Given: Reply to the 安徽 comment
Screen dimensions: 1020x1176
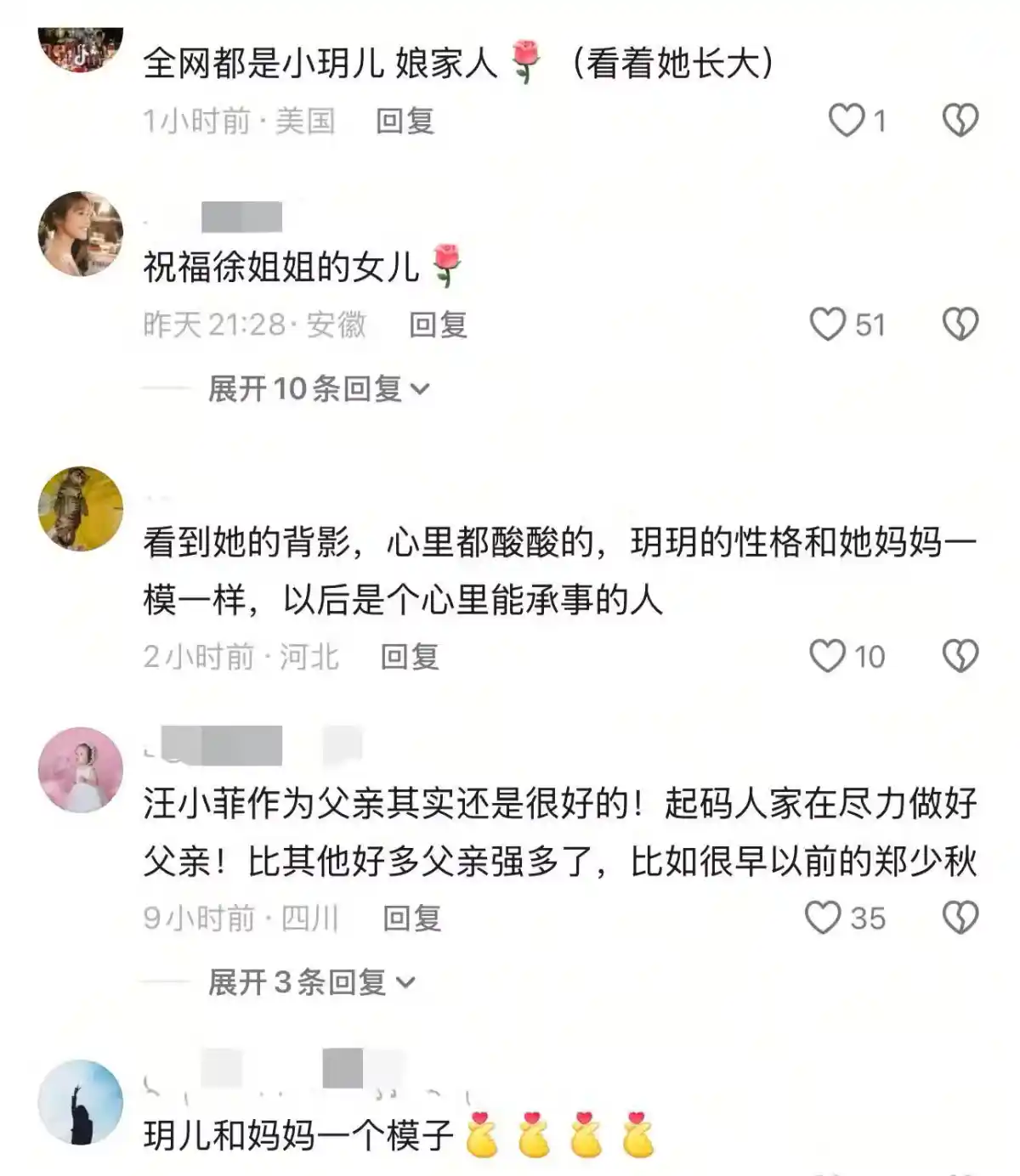Looking at the screenshot, I should tap(438, 325).
